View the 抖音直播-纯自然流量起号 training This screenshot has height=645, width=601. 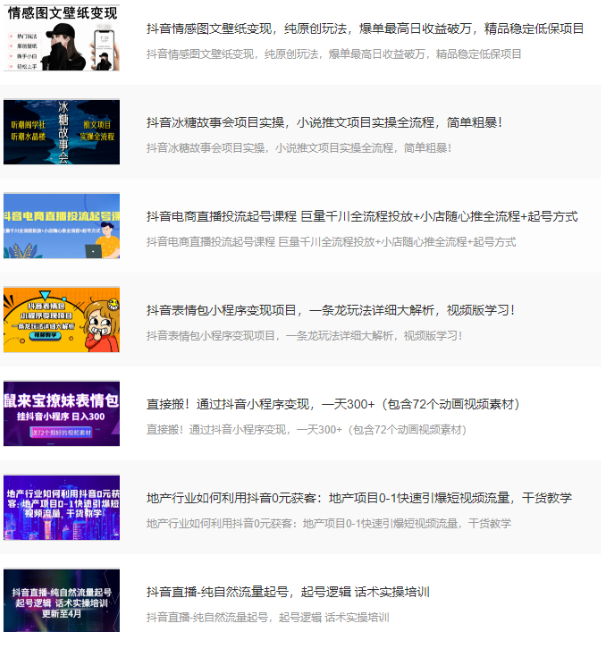tap(287, 592)
